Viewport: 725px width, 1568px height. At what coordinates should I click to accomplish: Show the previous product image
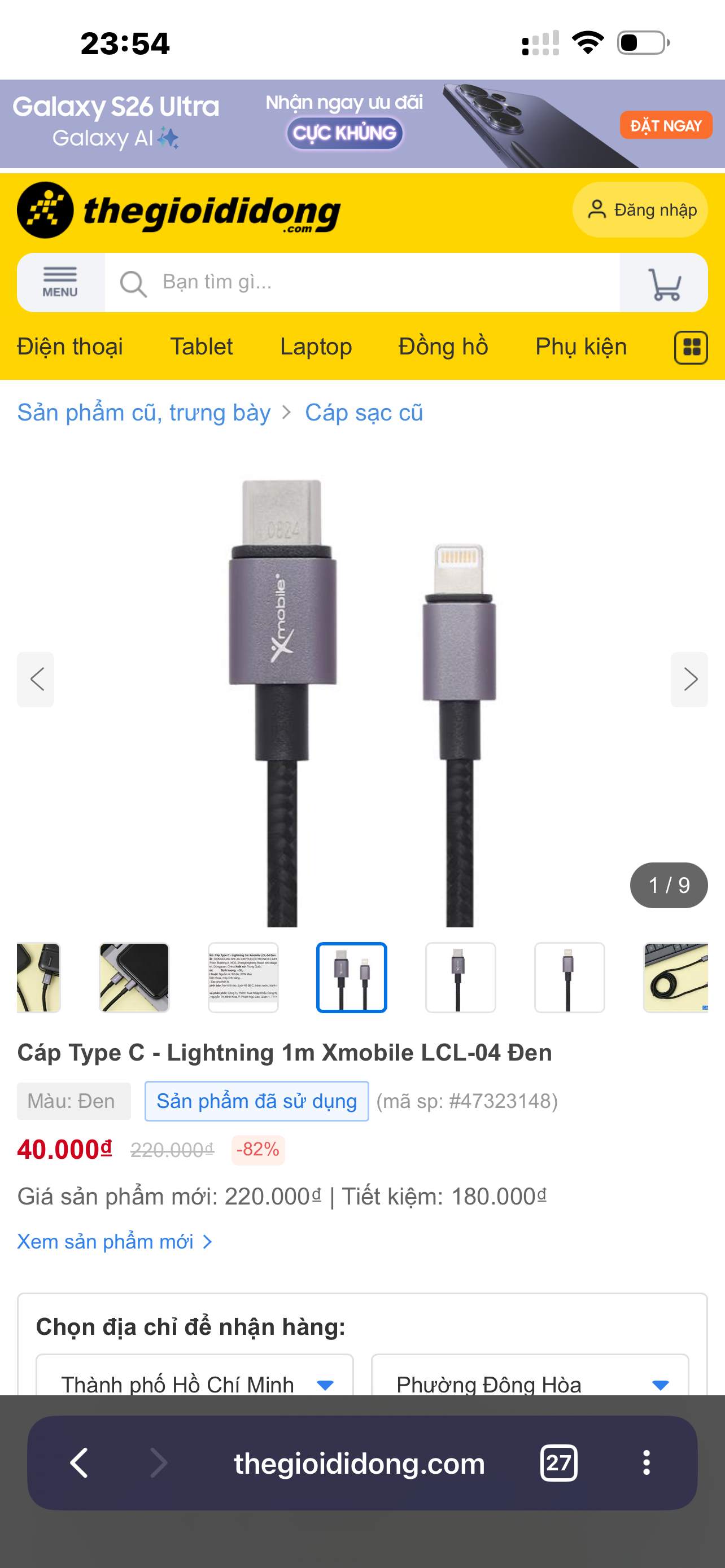36,680
